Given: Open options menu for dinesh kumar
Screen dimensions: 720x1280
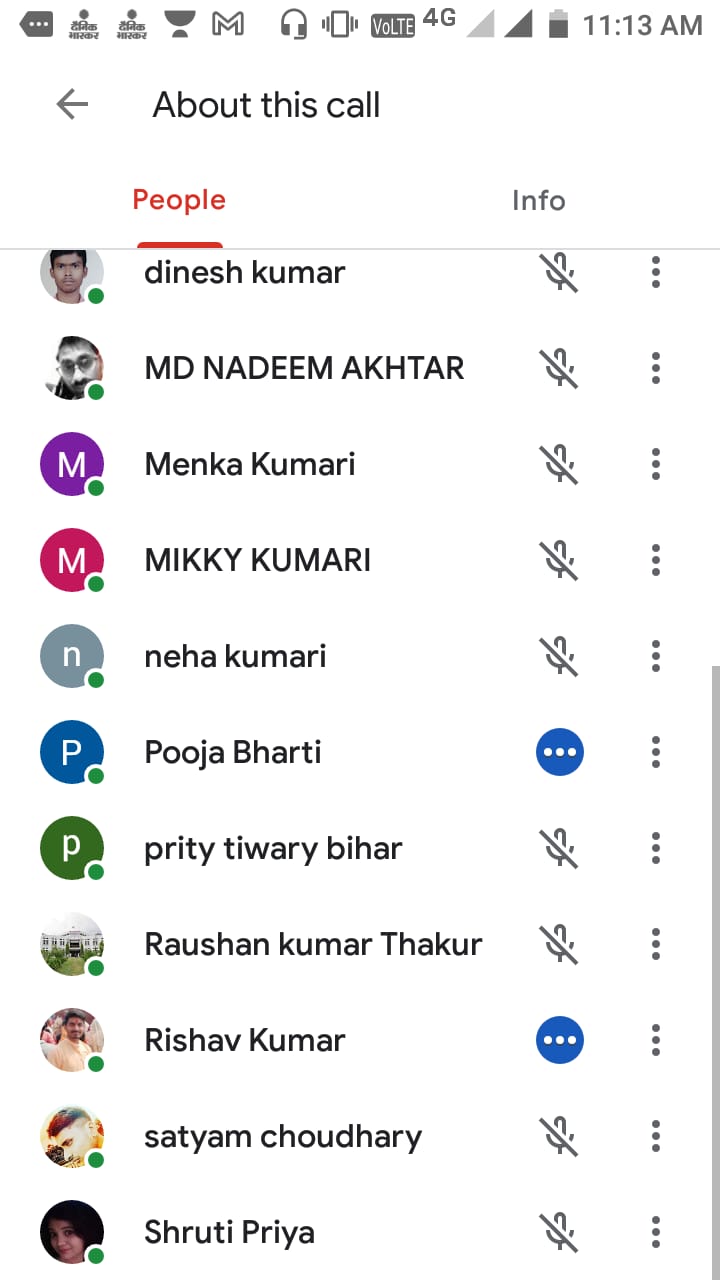Looking at the screenshot, I should coord(656,272).
